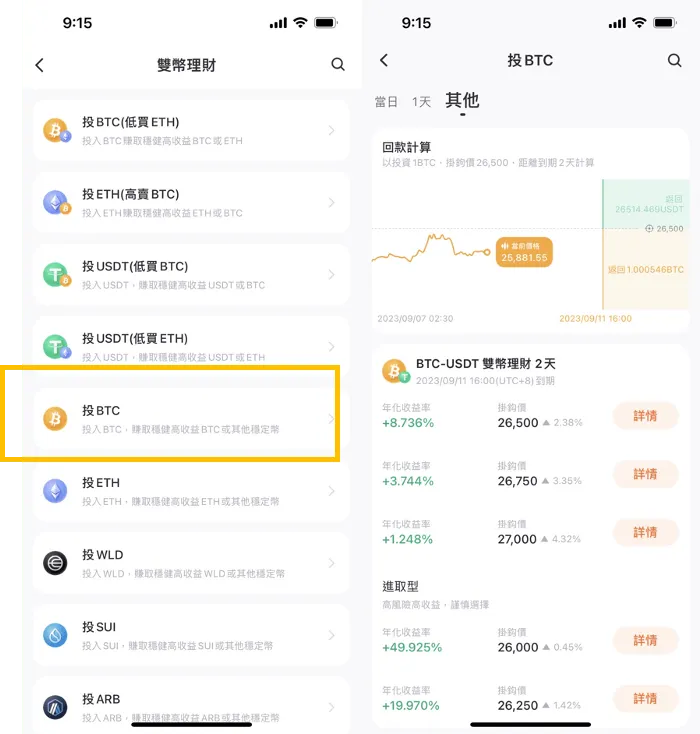Open the 投 ARB row
Image resolution: width=700 pixels, height=734 pixels.
click(192, 707)
